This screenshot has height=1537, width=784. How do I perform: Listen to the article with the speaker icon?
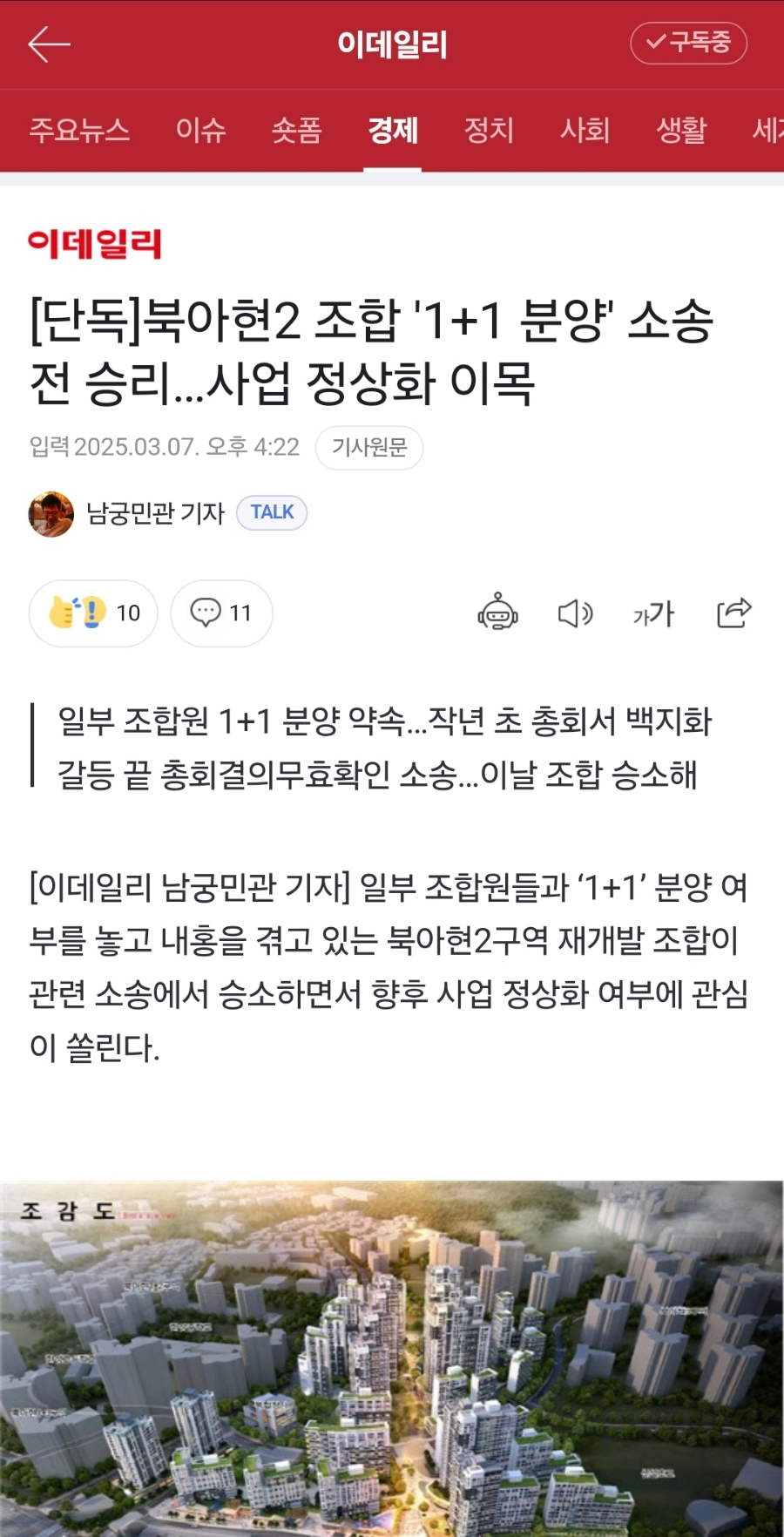pyautogui.click(x=576, y=613)
